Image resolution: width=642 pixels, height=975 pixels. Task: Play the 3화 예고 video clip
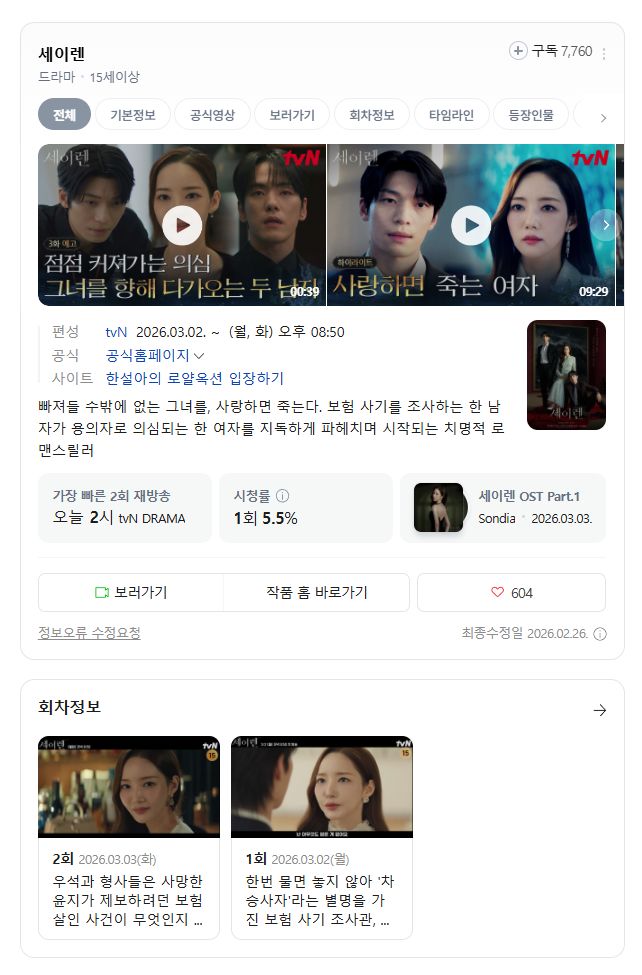(182, 225)
